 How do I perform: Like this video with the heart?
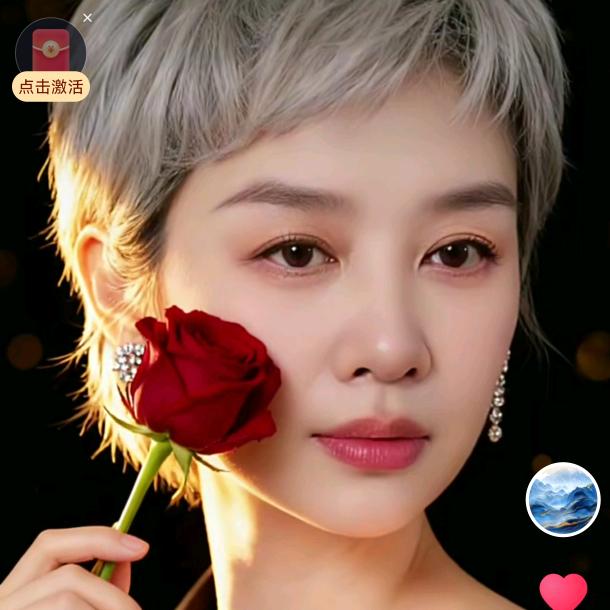point(563,591)
